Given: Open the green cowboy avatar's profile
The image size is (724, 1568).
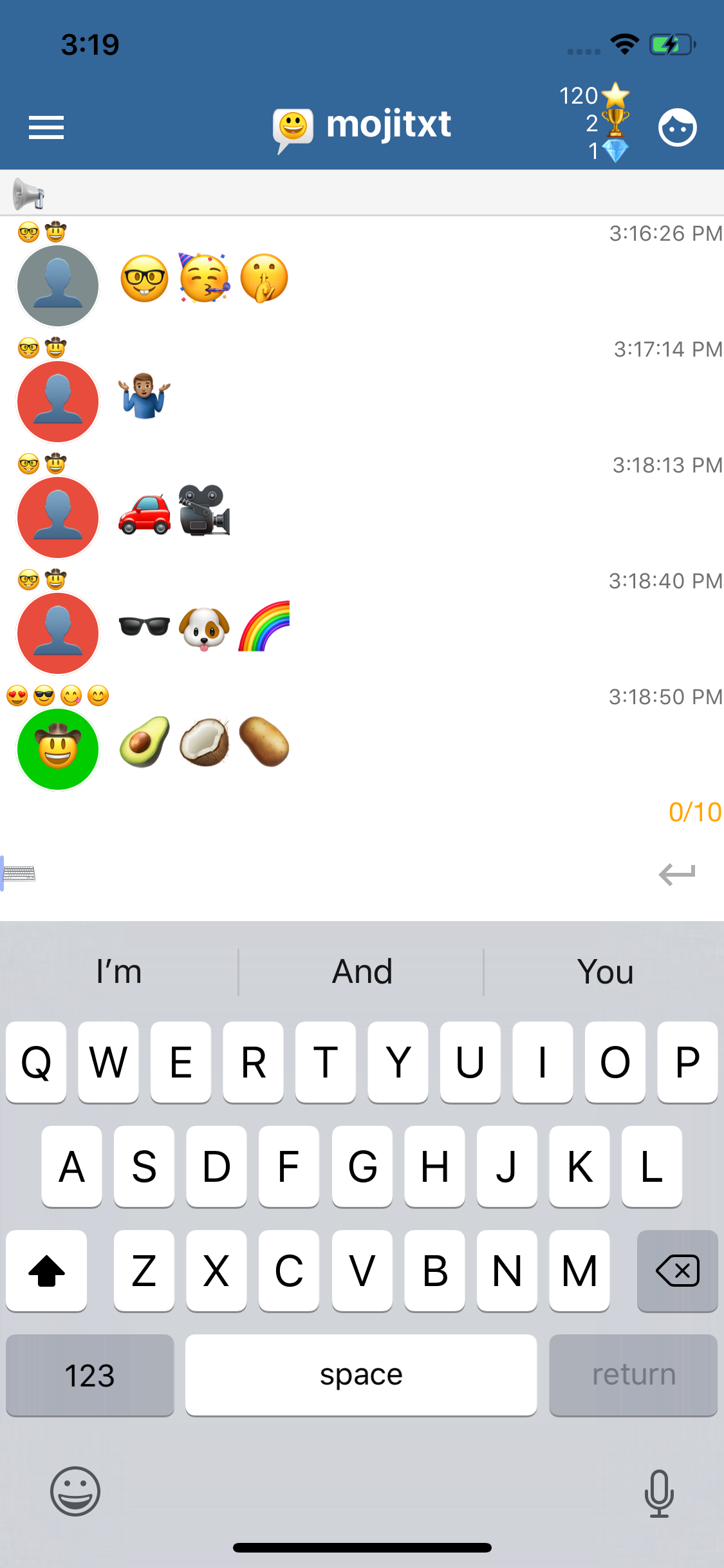Looking at the screenshot, I should coord(58,749).
